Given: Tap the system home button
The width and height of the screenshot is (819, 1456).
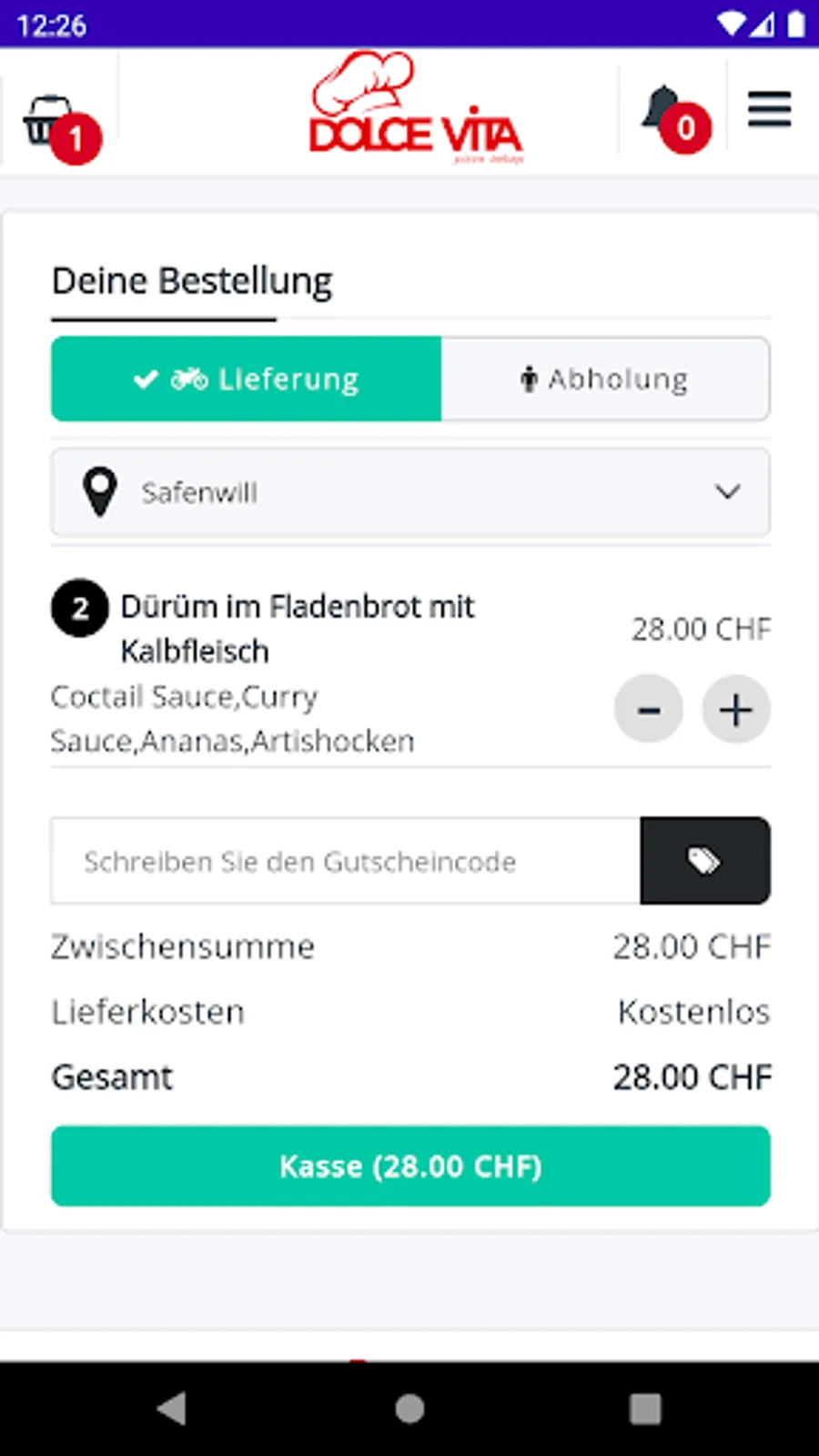Looking at the screenshot, I should tap(409, 1409).
